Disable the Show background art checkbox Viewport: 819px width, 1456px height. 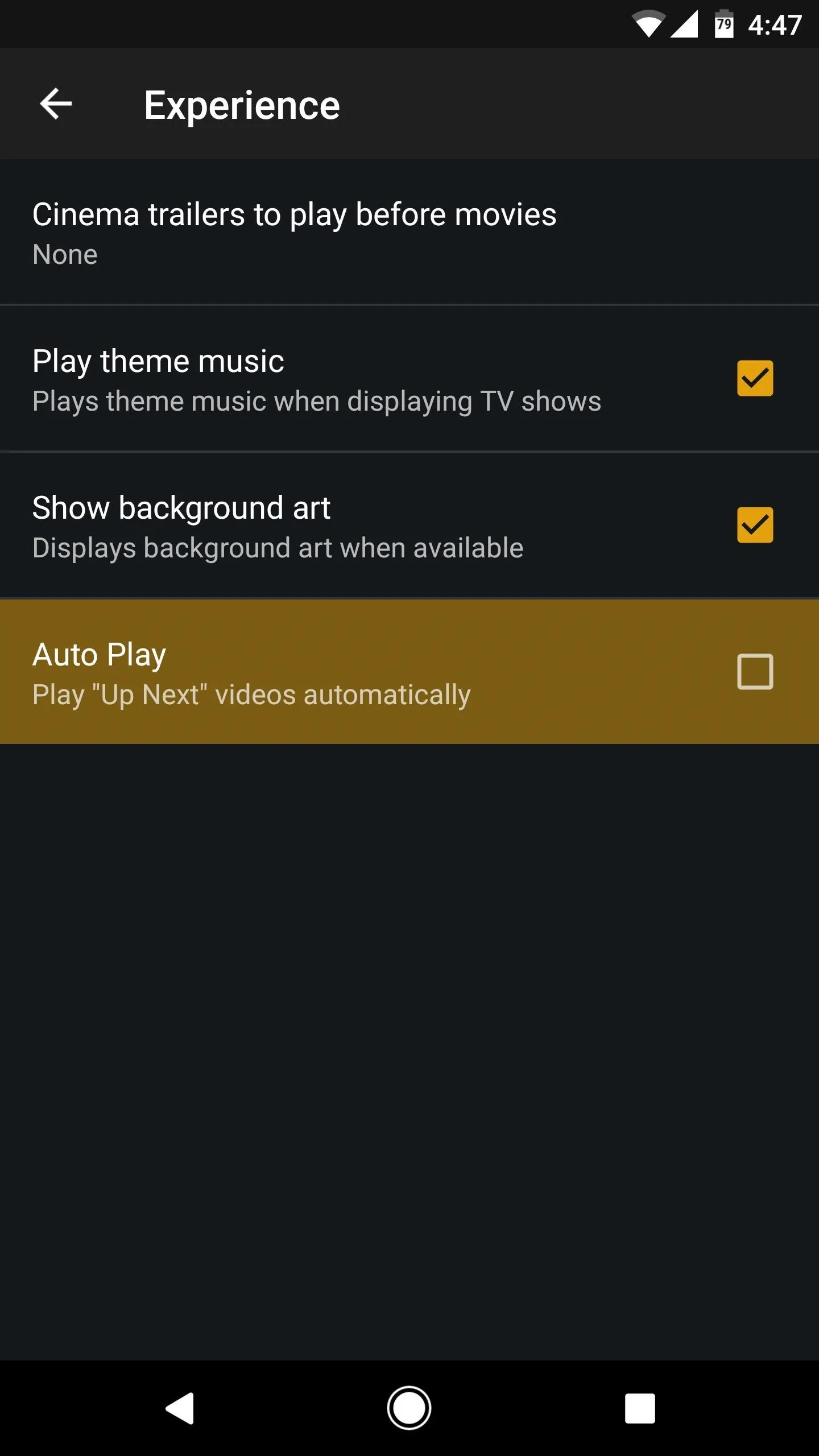[755, 525]
